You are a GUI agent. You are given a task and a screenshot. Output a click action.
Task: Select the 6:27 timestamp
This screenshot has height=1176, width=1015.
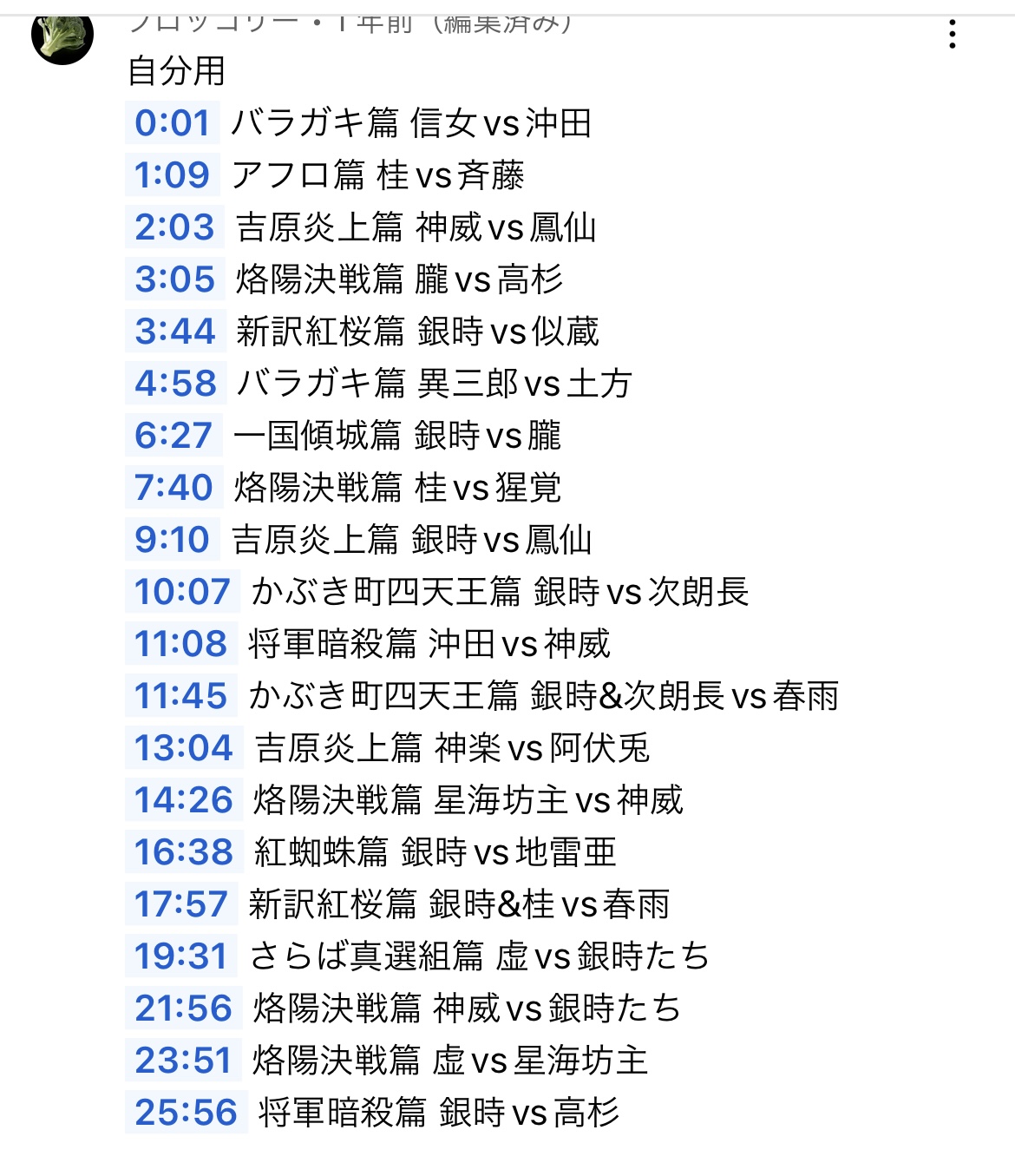coord(174,435)
